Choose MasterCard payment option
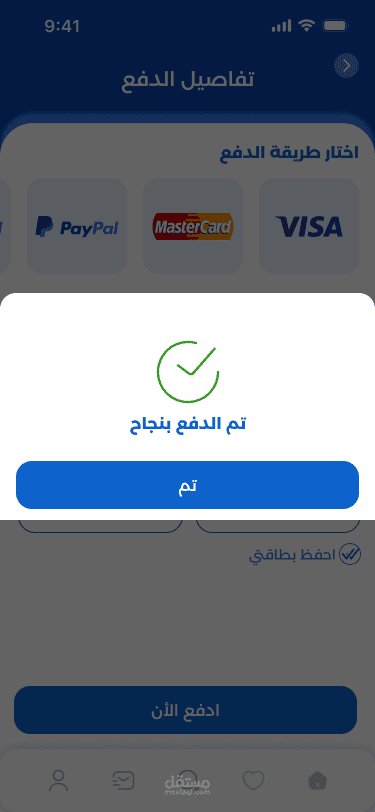This screenshot has height=812, width=375. click(x=193, y=226)
